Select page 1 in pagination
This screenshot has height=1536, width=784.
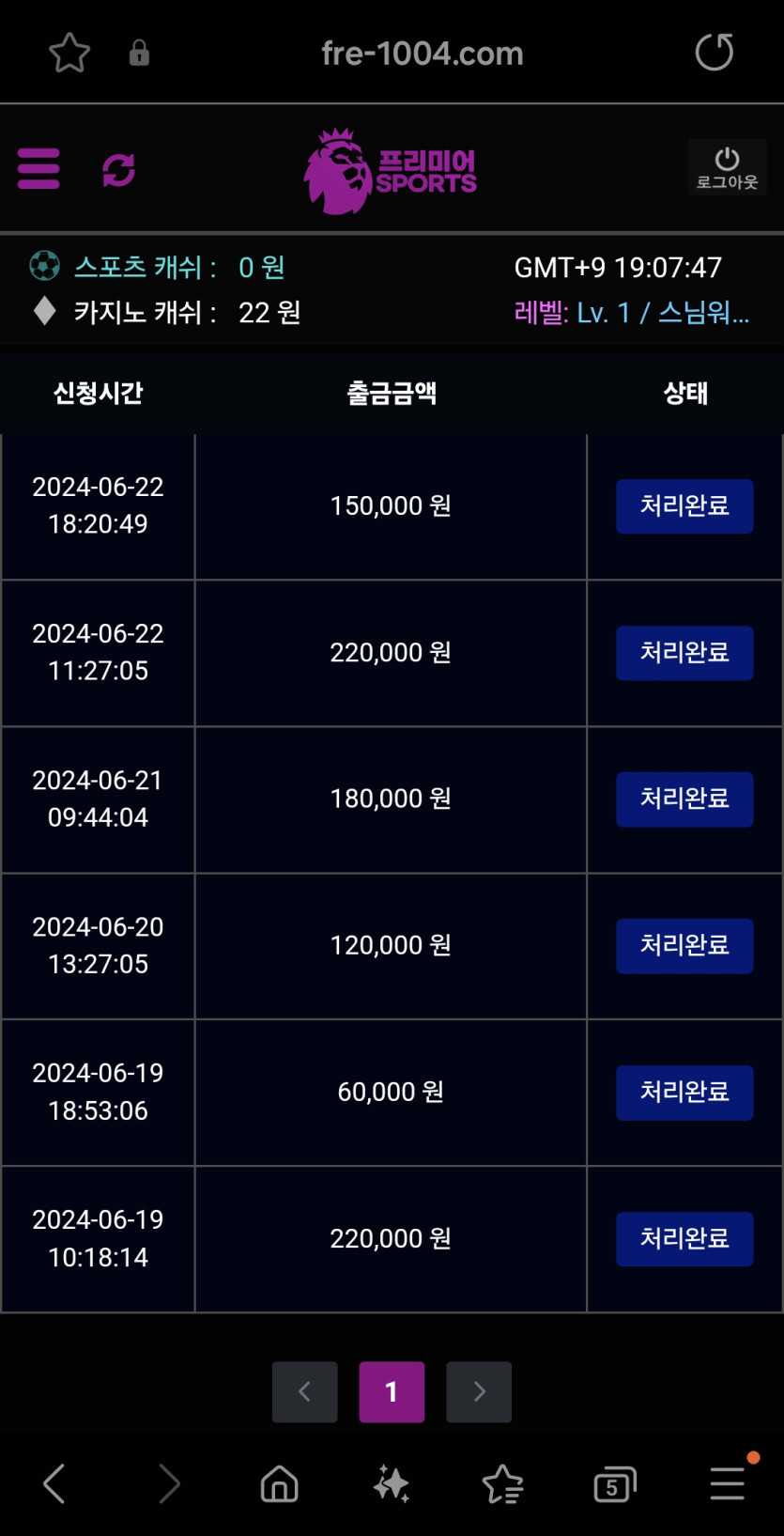[392, 1391]
